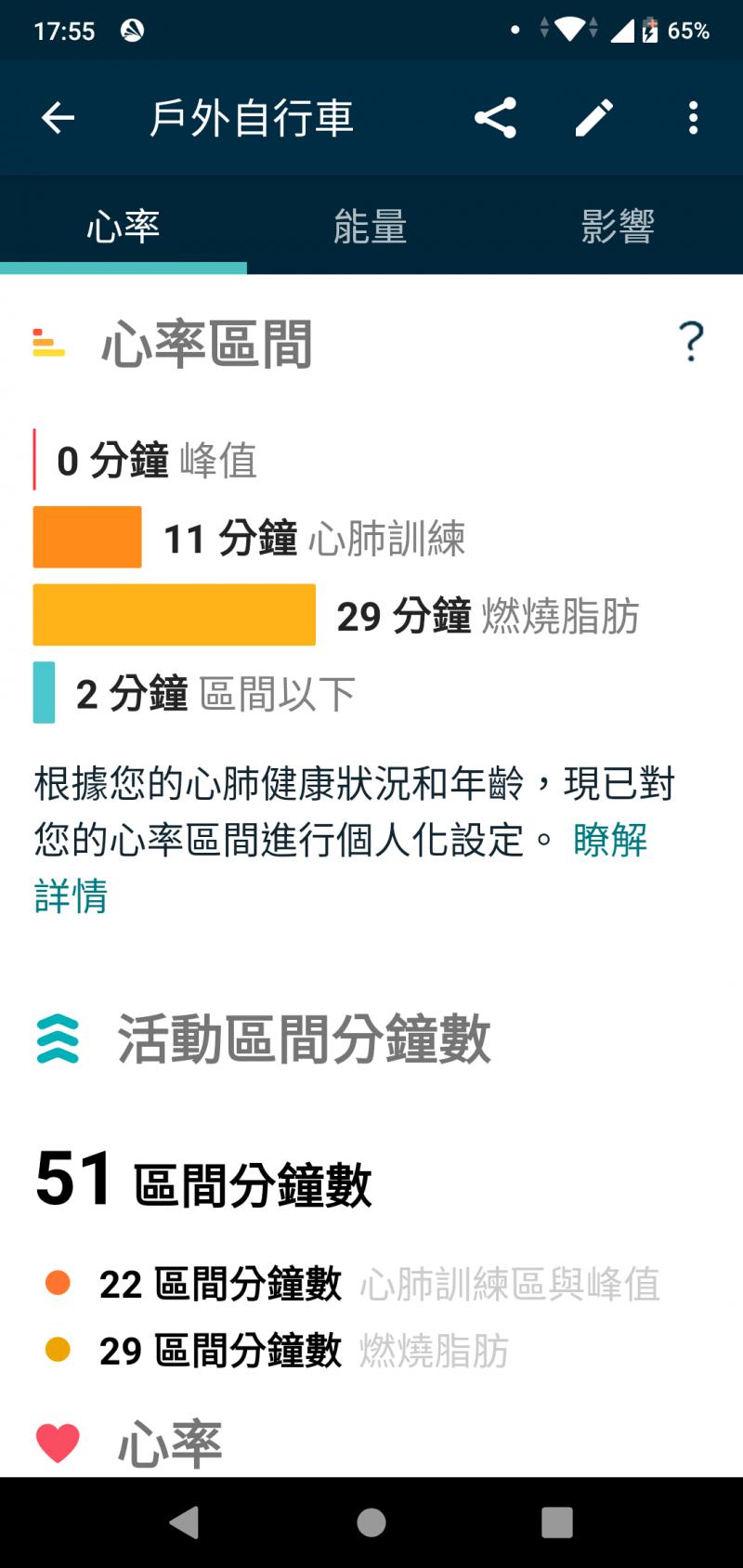Tap the system home button

(x=371, y=1522)
